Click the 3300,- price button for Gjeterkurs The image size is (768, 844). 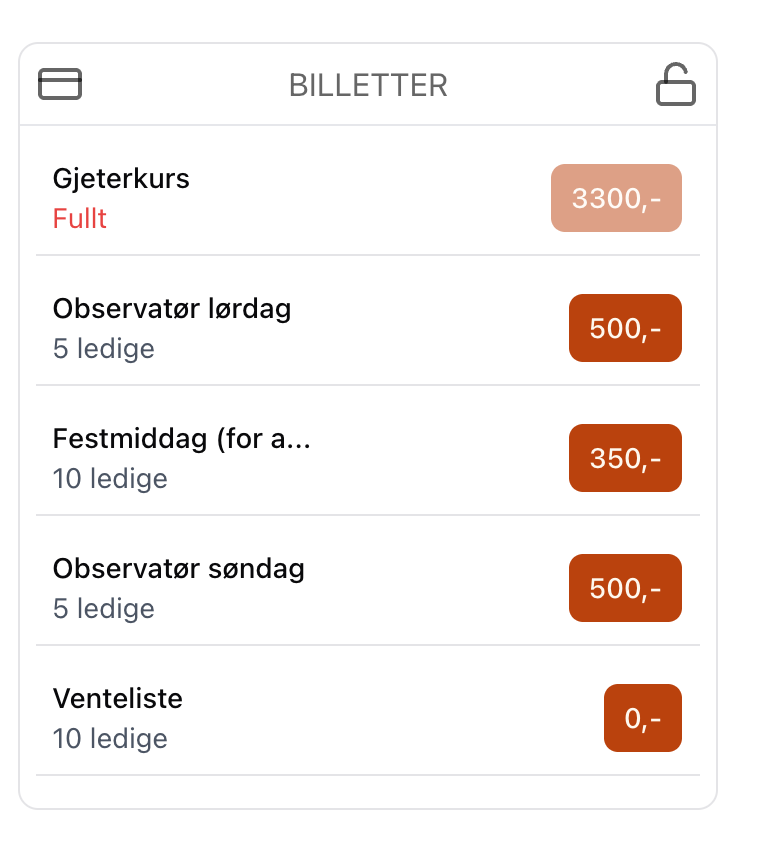pos(616,197)
